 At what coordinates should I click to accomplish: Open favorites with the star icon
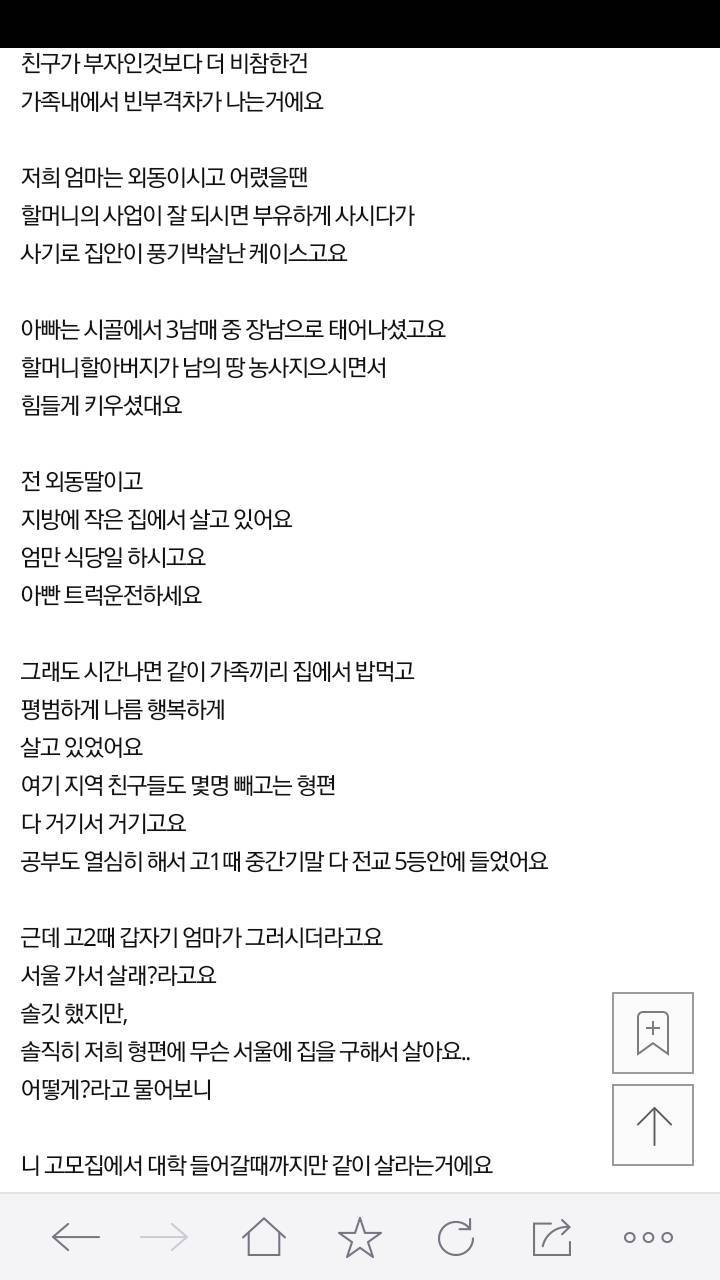click(x=359, y=1237)
